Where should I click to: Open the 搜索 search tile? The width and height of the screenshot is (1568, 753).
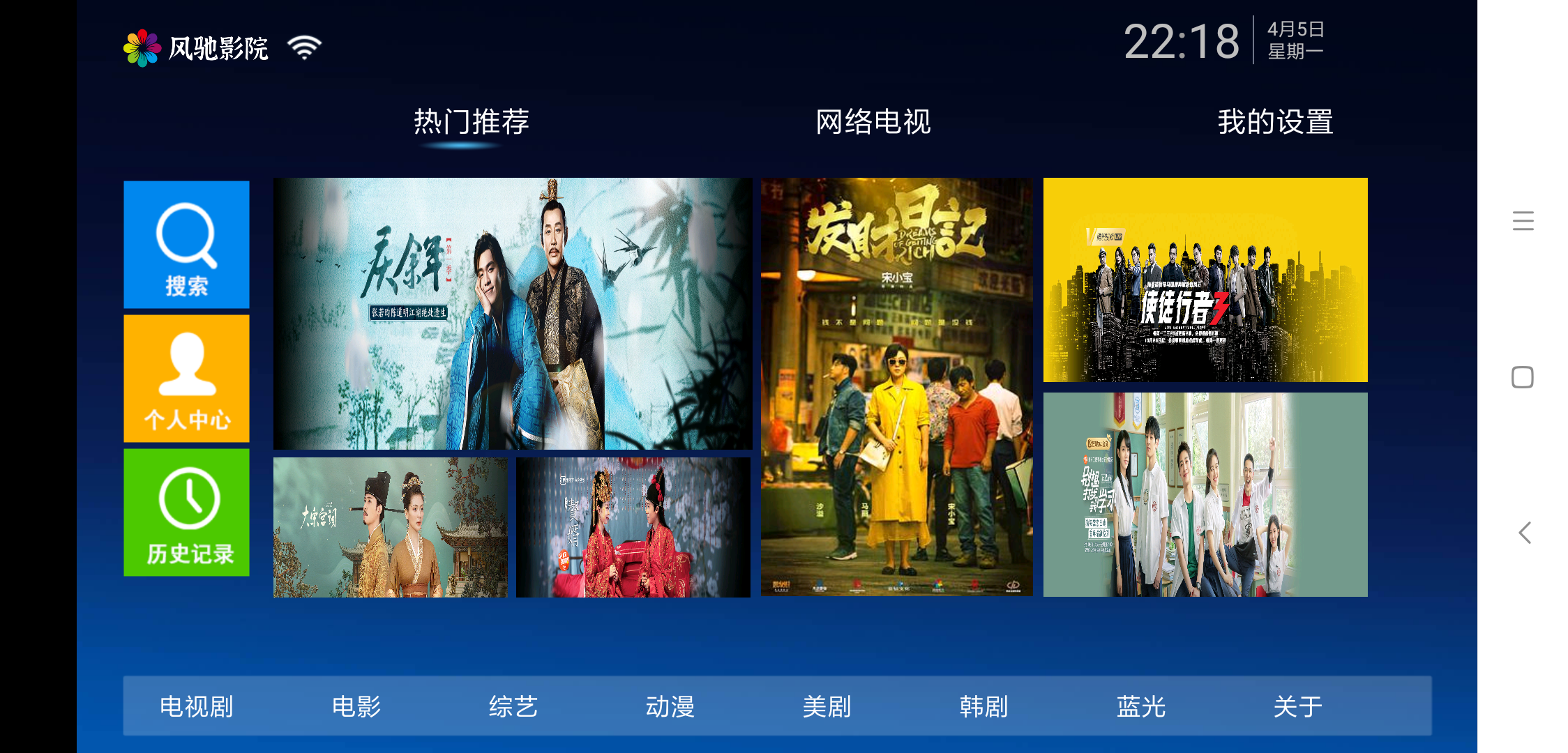(x=186, y=244)
